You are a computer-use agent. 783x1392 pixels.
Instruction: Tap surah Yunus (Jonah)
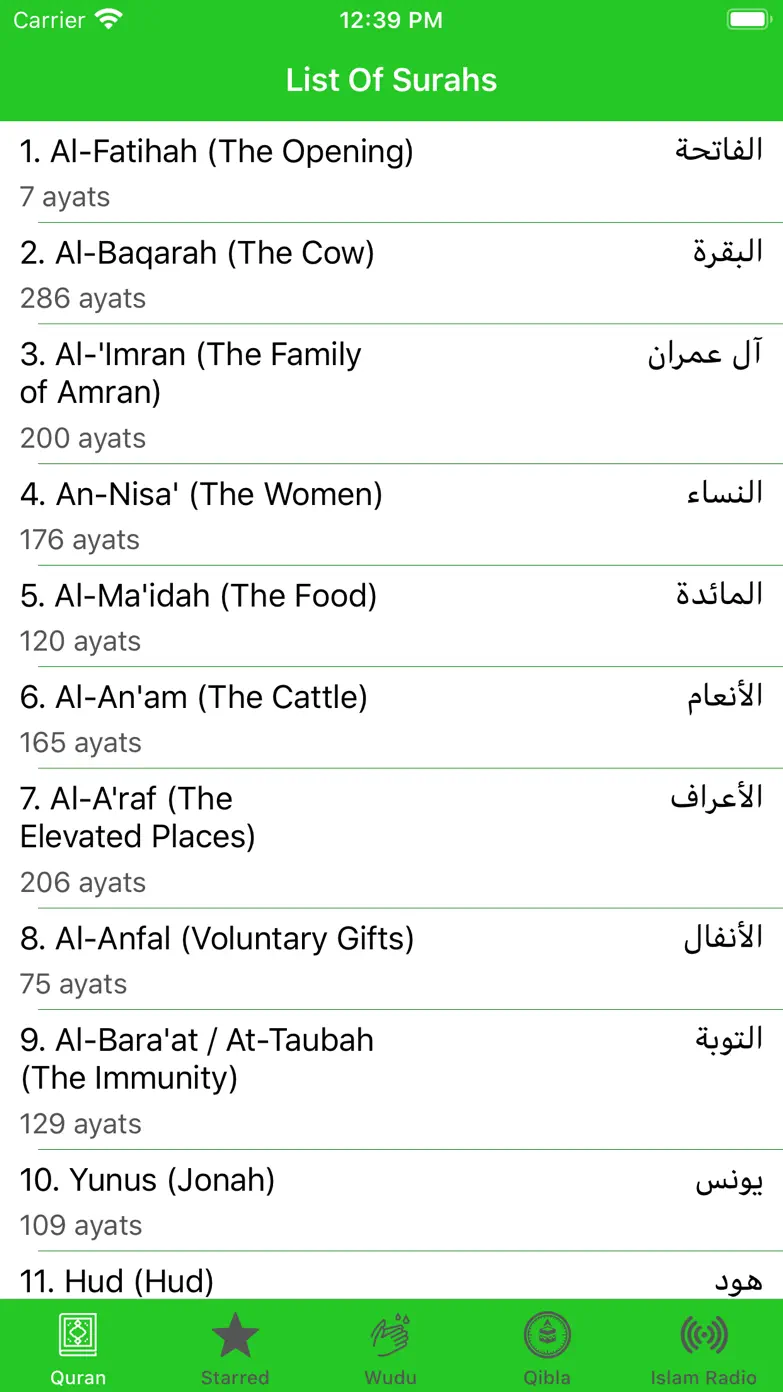[391, 1201]
